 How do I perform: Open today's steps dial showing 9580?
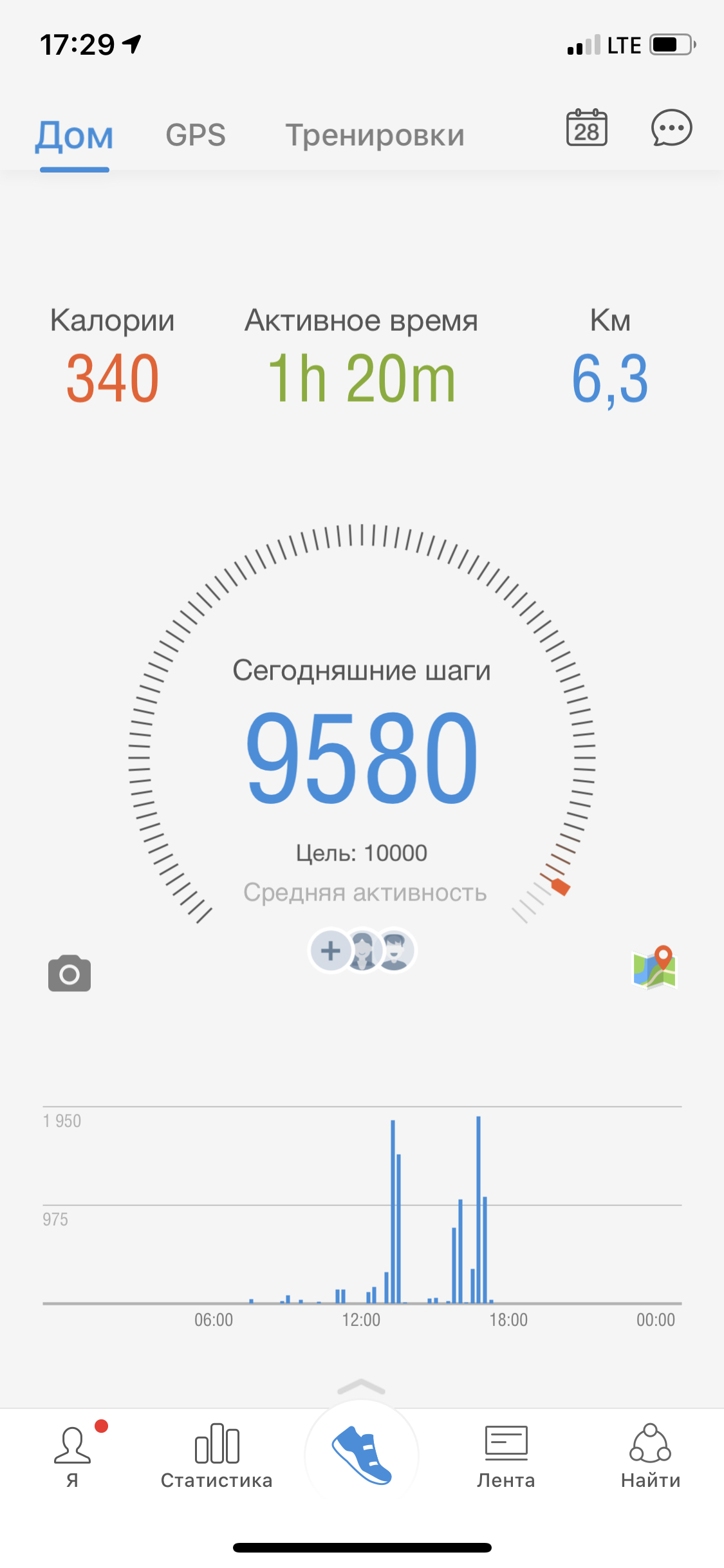(362, 757)
